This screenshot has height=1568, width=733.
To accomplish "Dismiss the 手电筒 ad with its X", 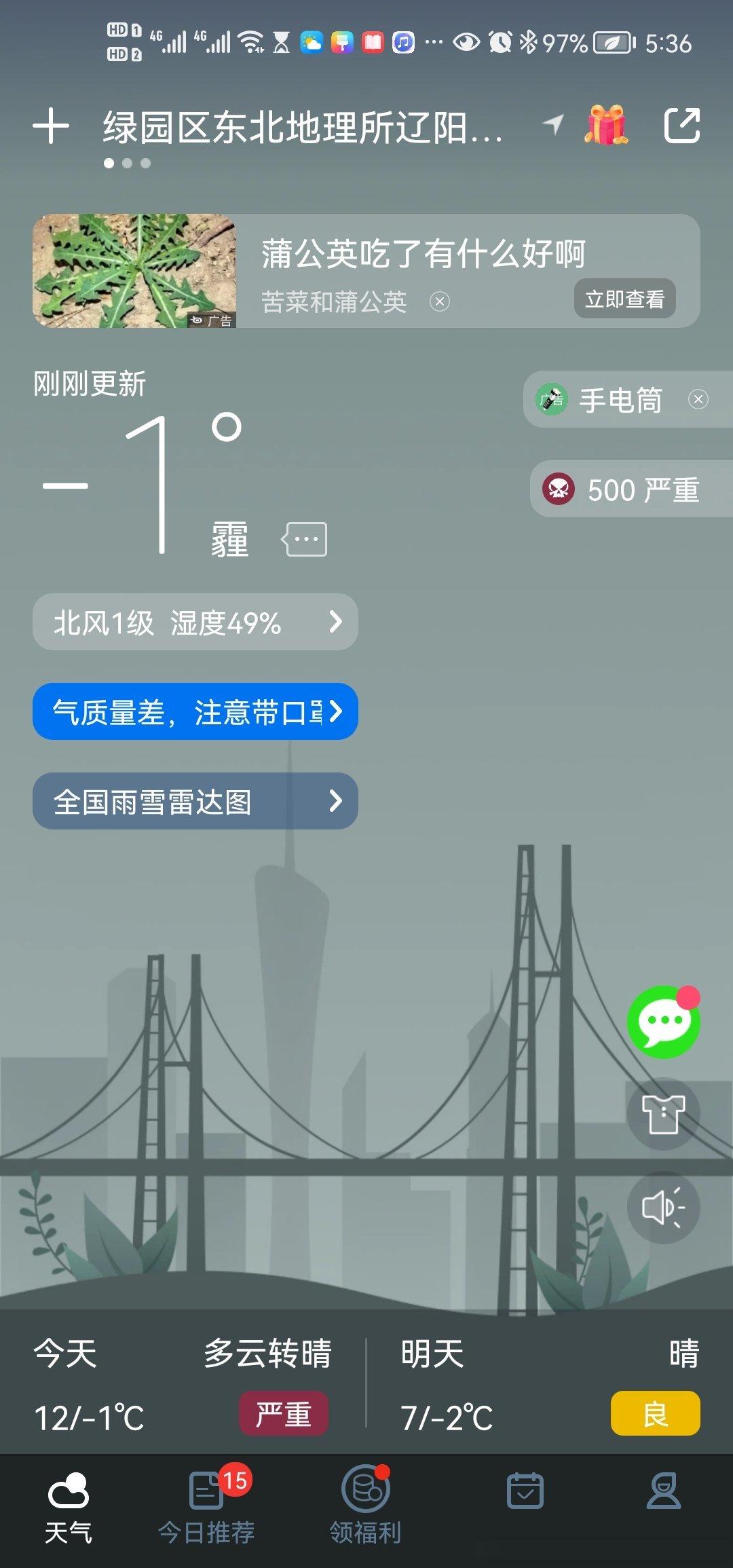I will (x=700, y=400).
